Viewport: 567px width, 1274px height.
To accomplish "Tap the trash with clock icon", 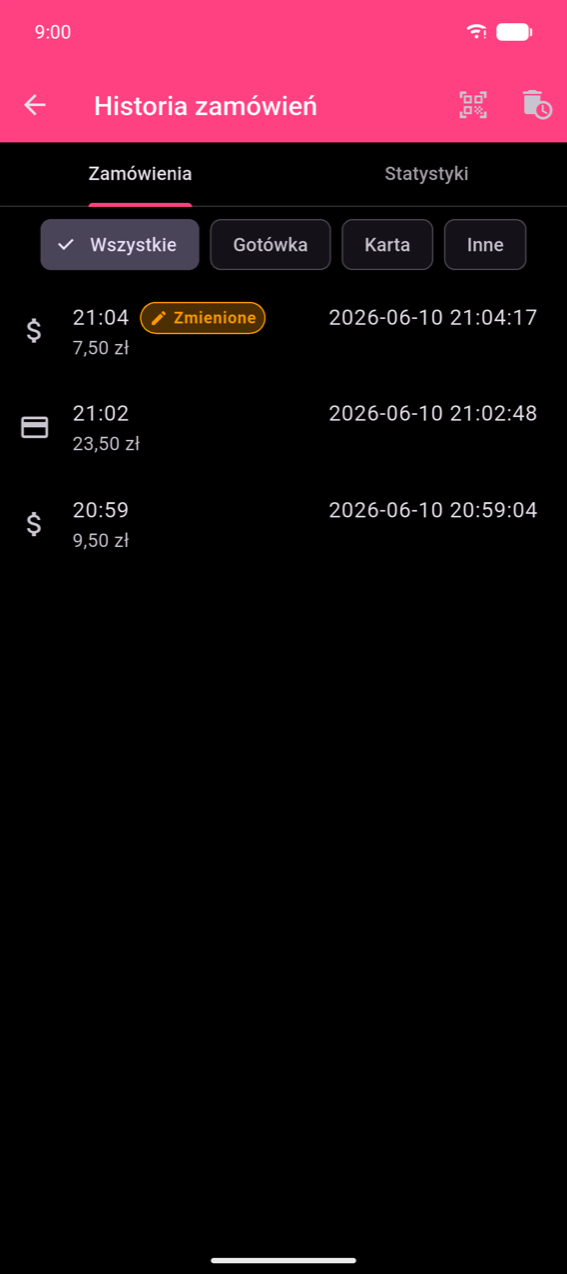I will pyautogui.click(x=537, y=105).
